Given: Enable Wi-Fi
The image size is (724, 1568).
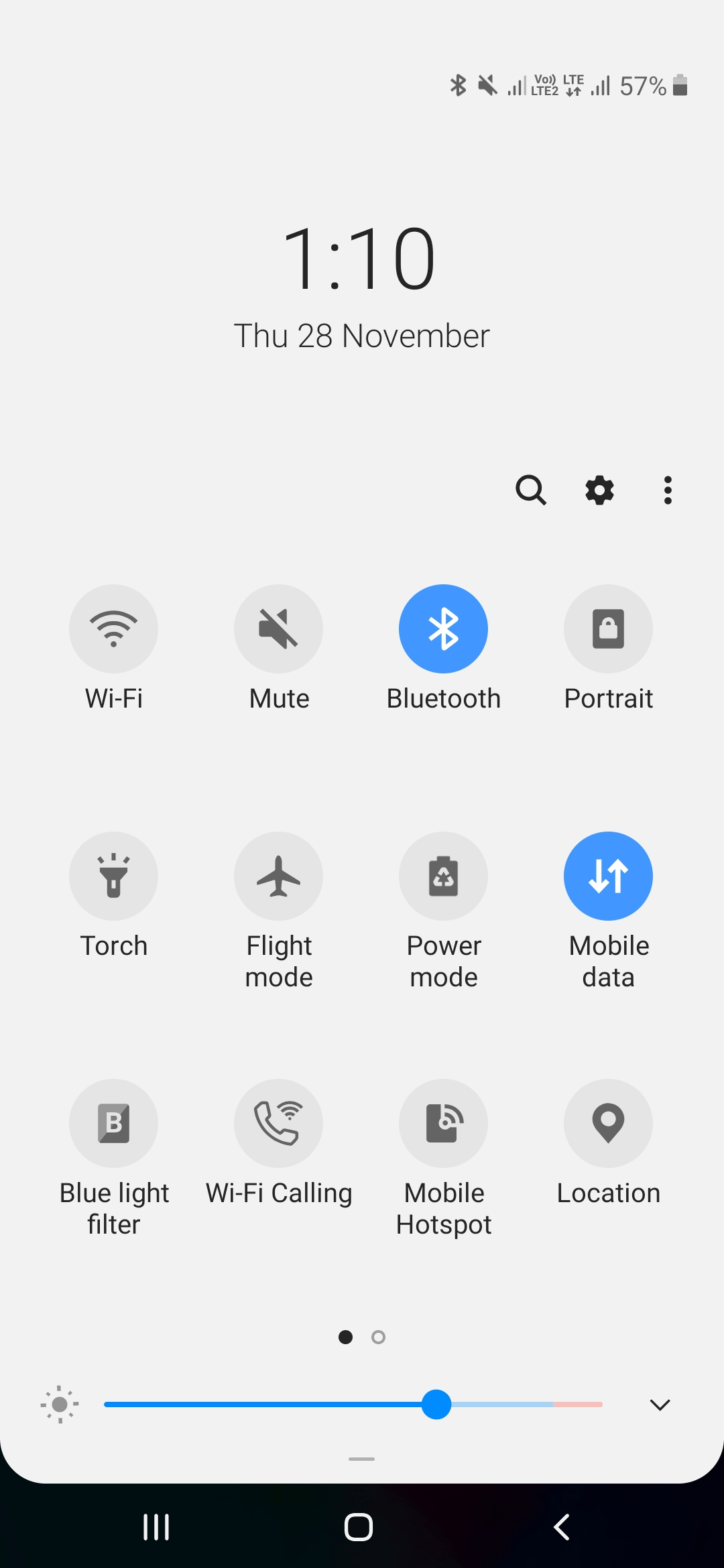Looking at the screenshot, I should [x=113, y=629].
